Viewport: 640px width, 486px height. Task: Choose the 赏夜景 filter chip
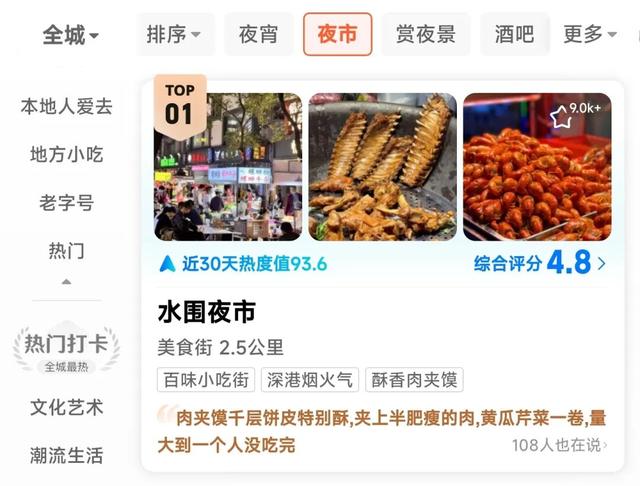coord(426,34)
